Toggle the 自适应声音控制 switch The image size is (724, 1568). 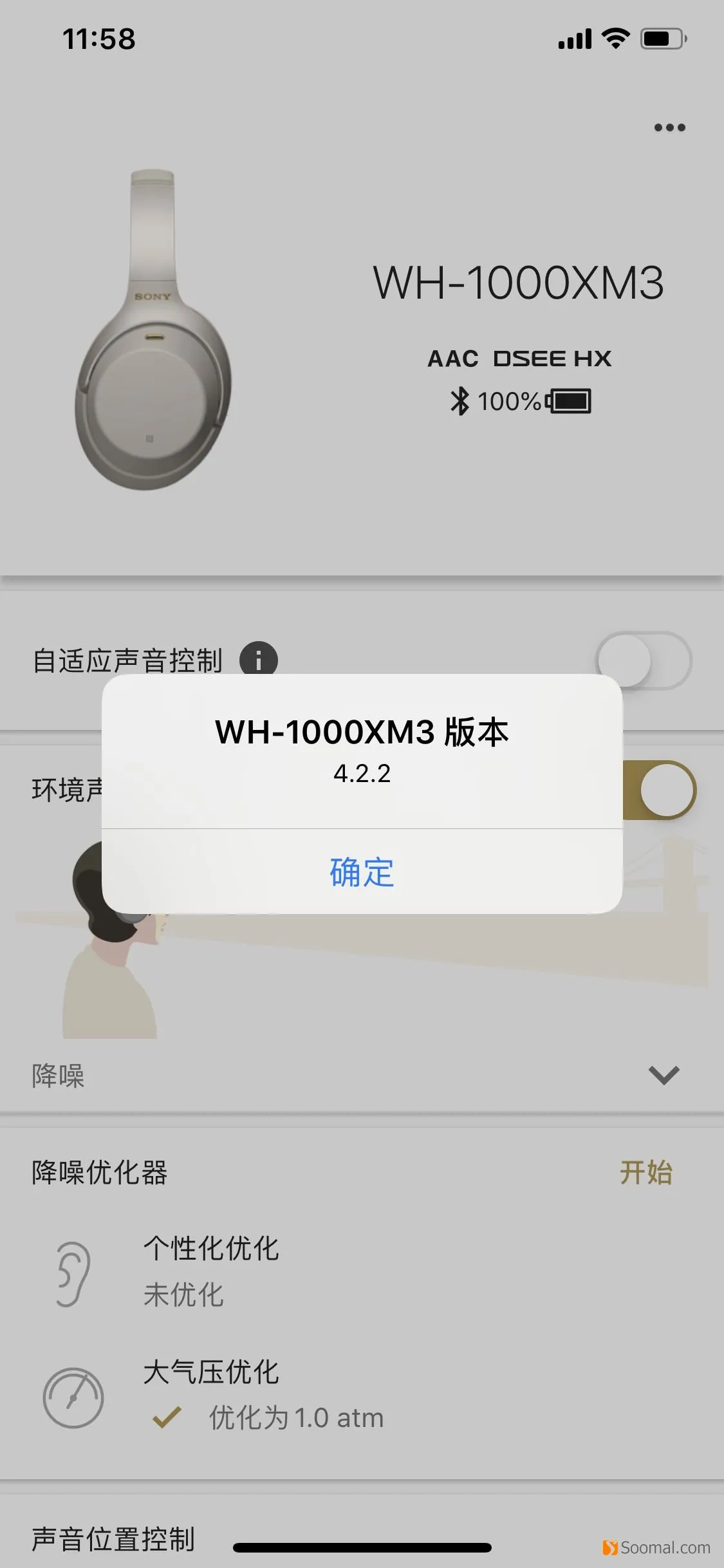point(644,660)
